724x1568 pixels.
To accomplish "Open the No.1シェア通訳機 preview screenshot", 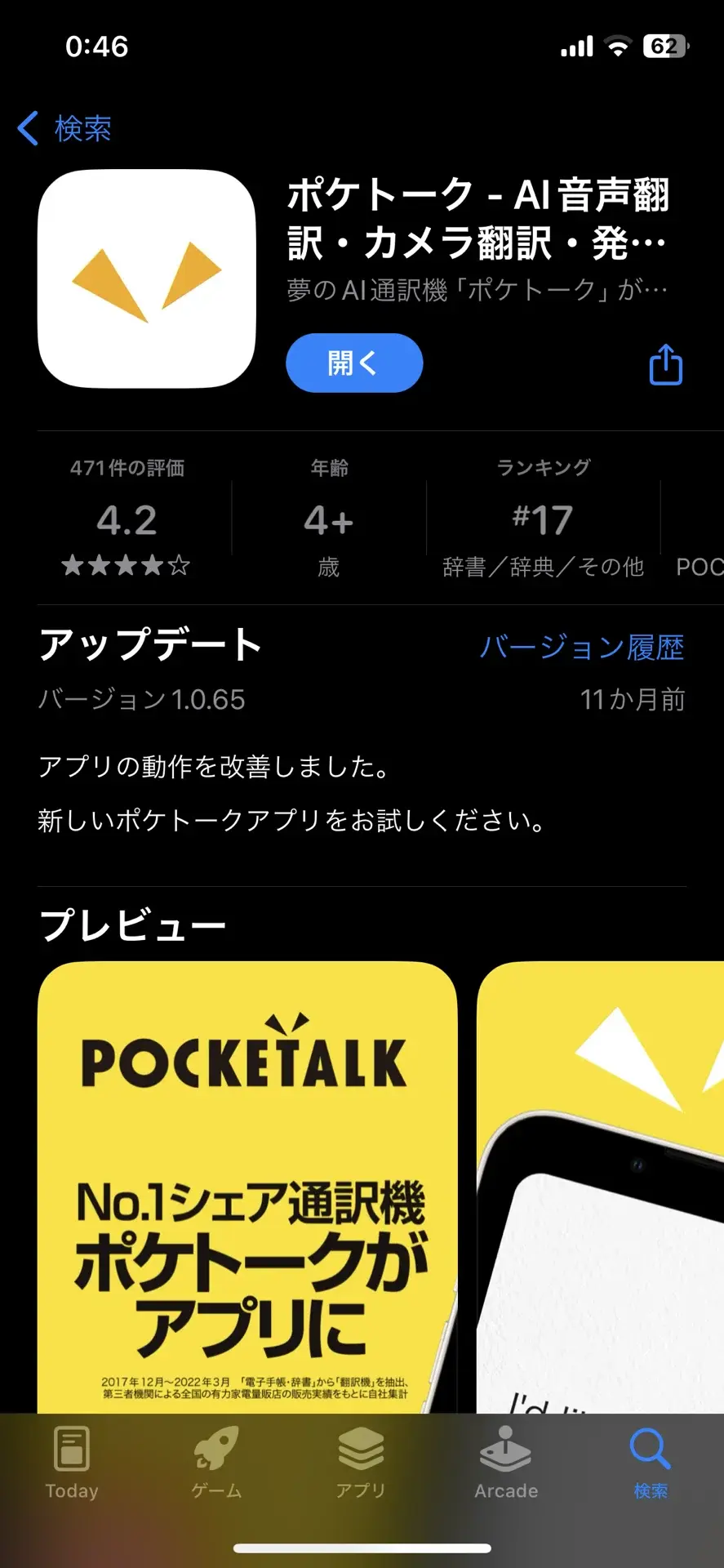I will click(247, 1184).
